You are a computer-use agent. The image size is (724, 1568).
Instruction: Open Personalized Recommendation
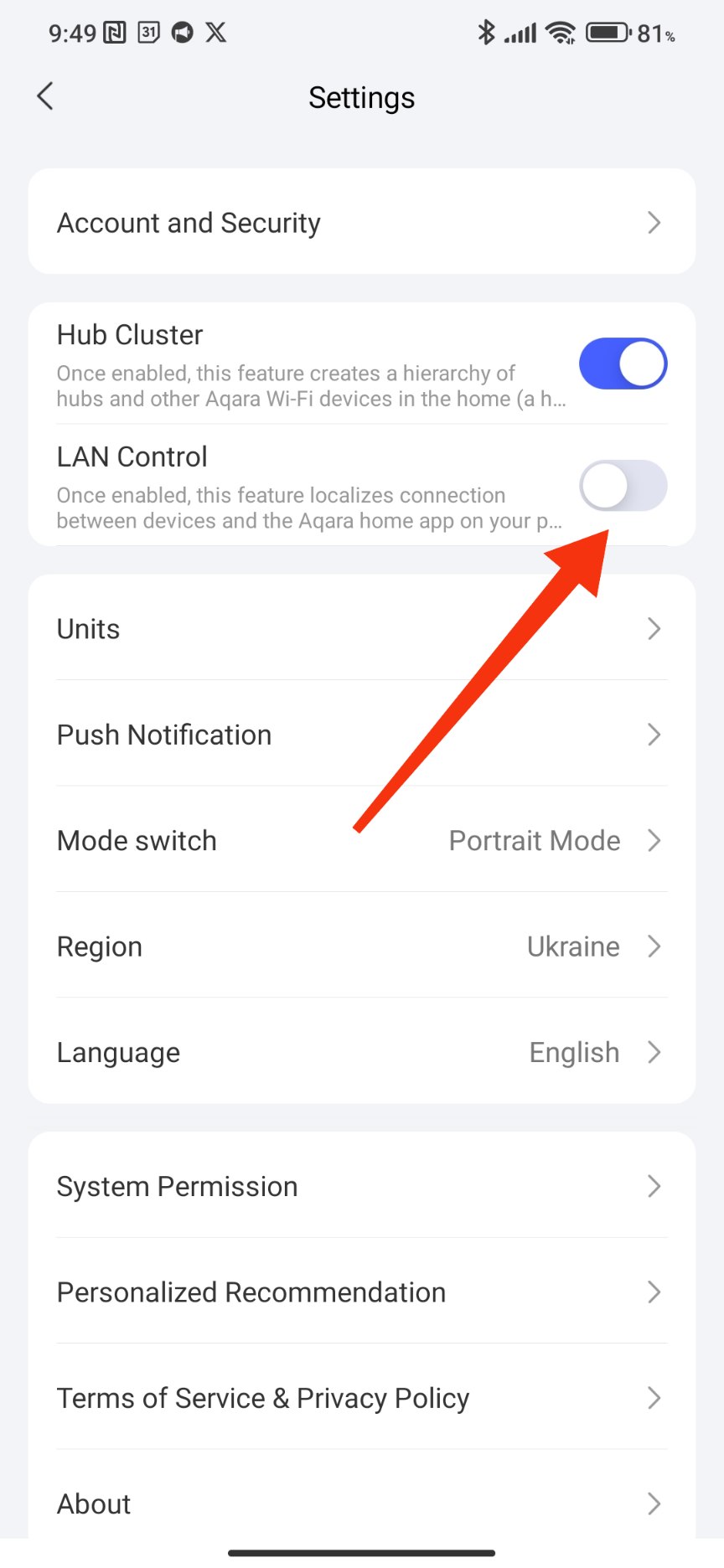coord(361,1292)
